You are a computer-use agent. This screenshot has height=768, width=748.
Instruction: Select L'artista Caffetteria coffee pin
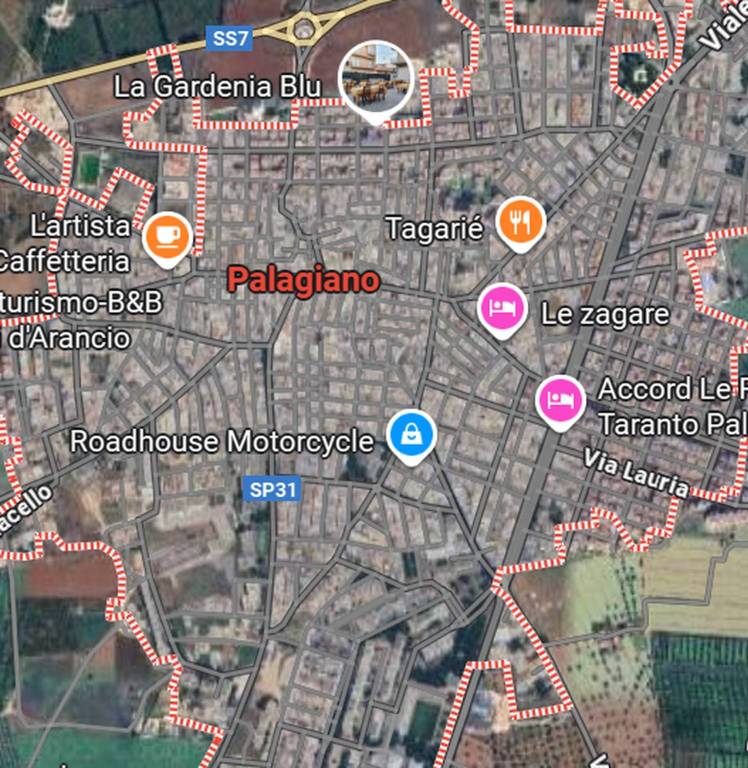tap(167, 237)
